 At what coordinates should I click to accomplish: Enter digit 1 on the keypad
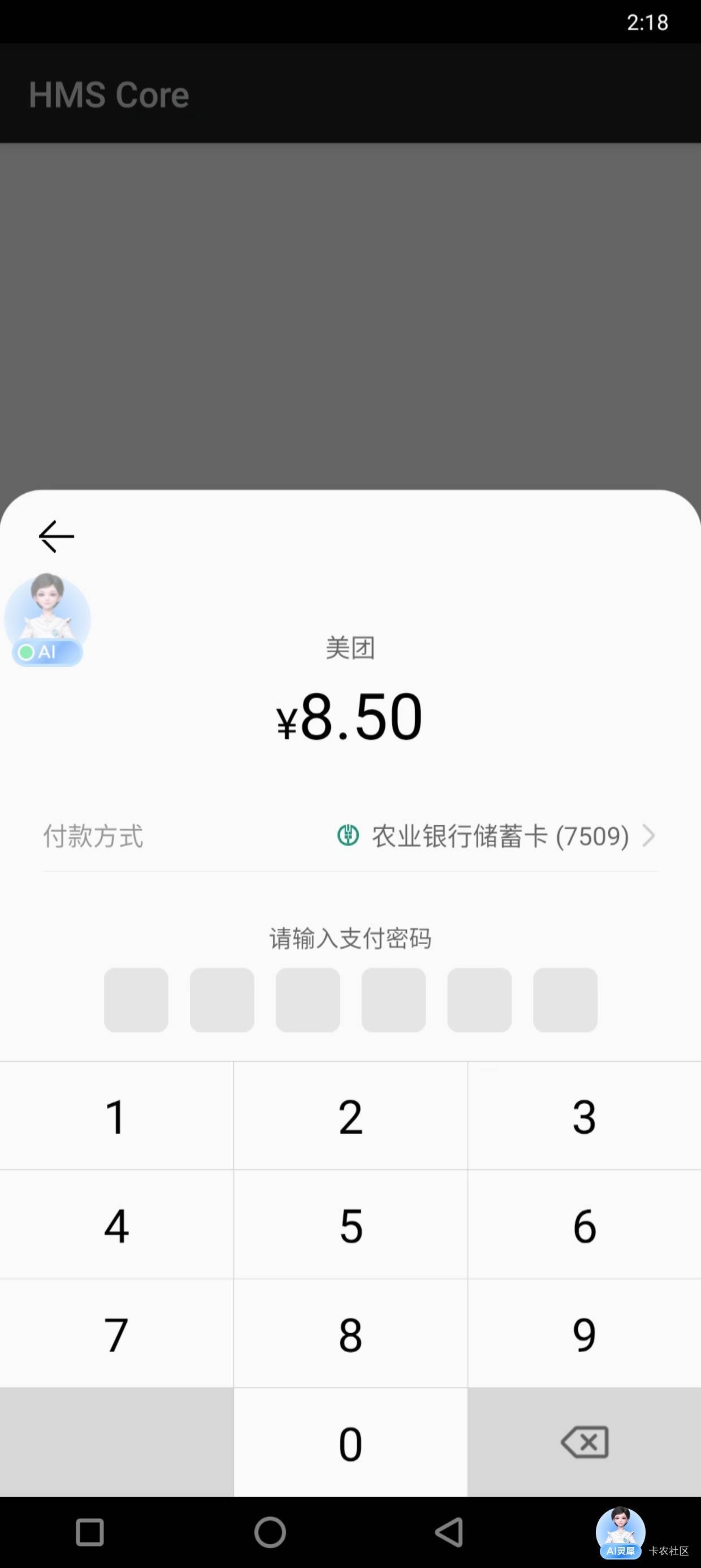point(116,1117)
